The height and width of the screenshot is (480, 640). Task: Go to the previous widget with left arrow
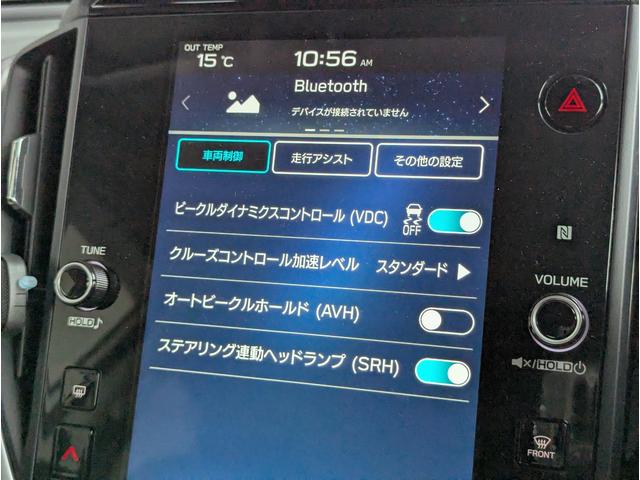(x=186, y=102)
